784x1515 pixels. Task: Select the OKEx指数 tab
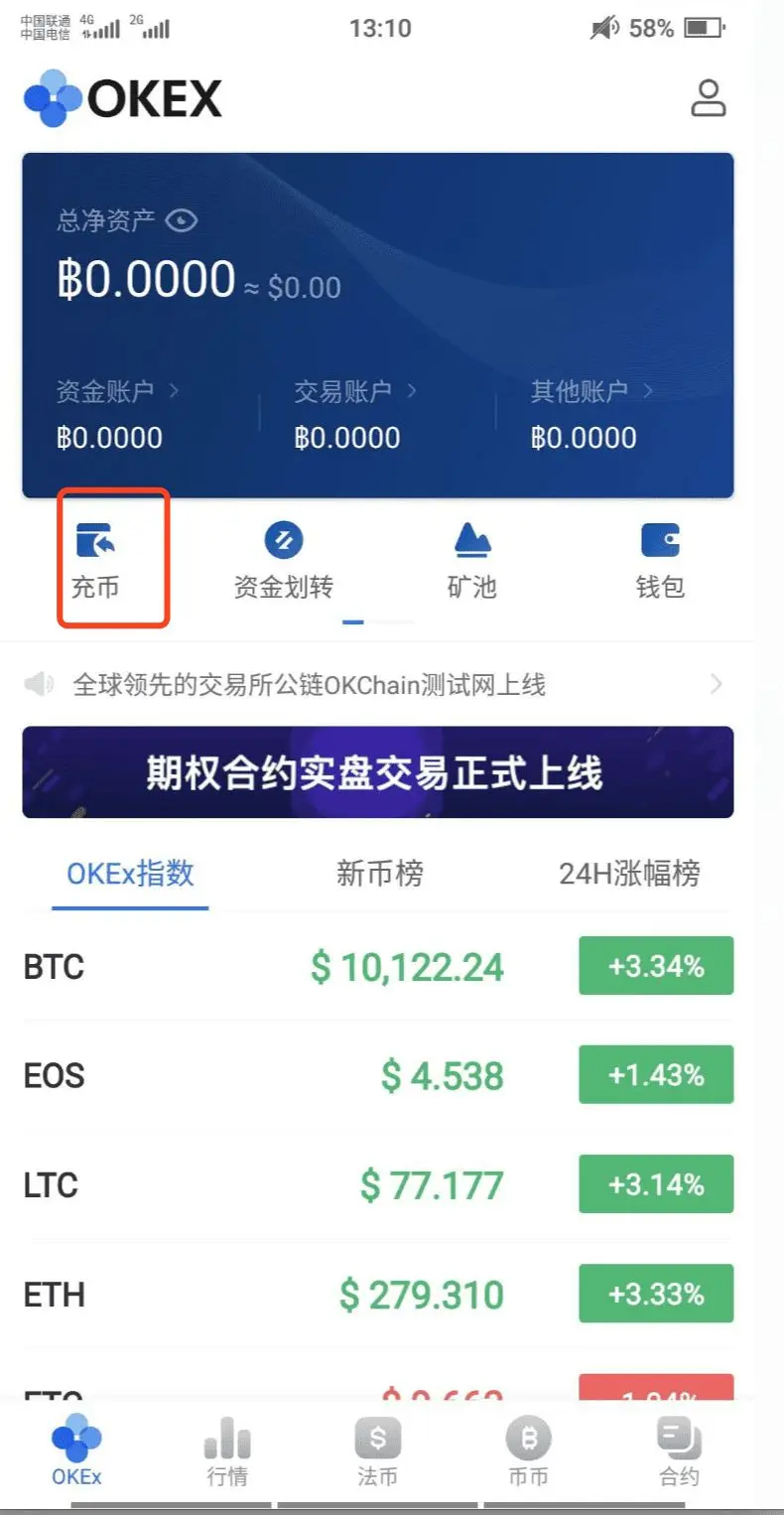[130, 874]
